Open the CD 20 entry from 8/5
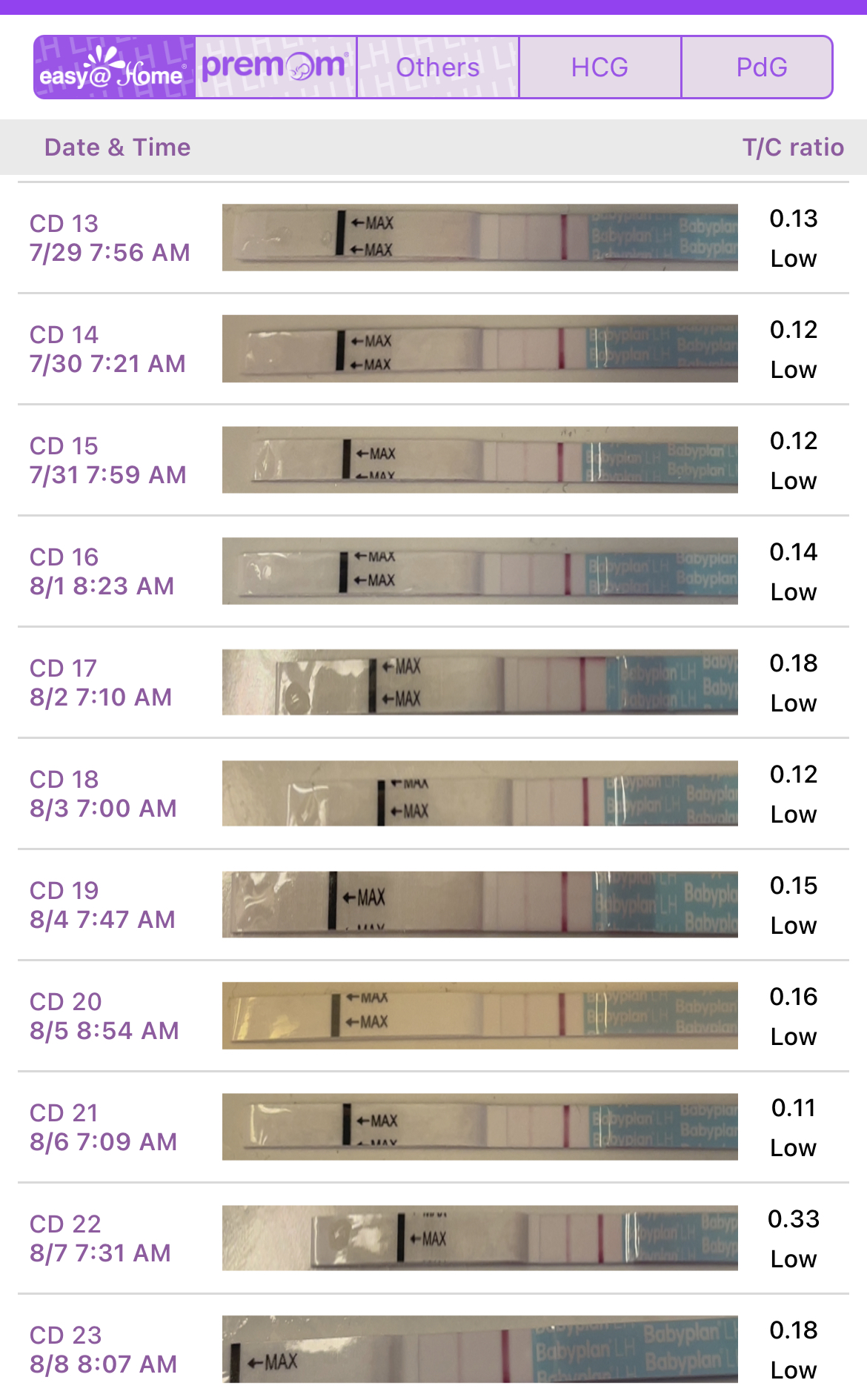867x1400 pixels. 433,1016
